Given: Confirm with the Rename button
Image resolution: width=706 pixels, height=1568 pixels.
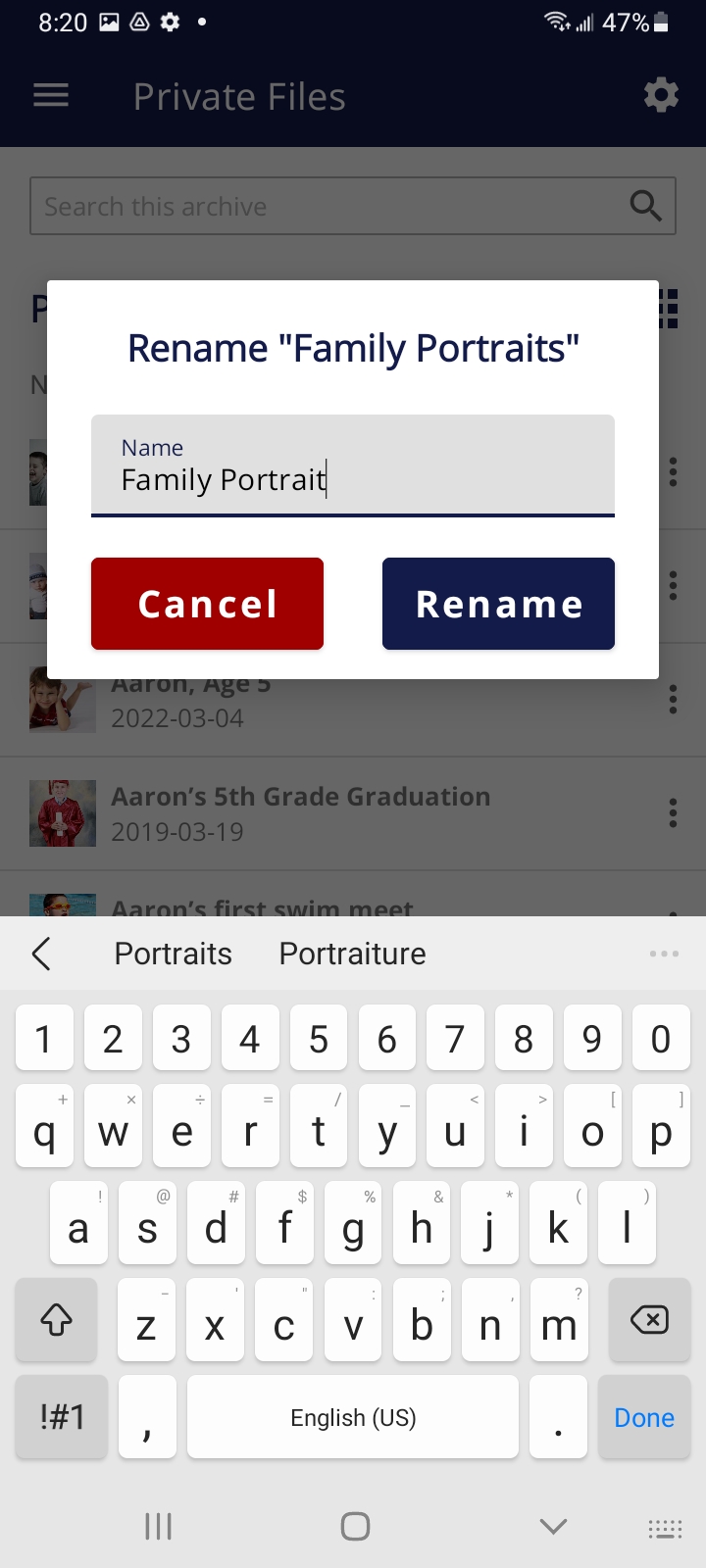Looking at the screenshot, I should point(498,604).
